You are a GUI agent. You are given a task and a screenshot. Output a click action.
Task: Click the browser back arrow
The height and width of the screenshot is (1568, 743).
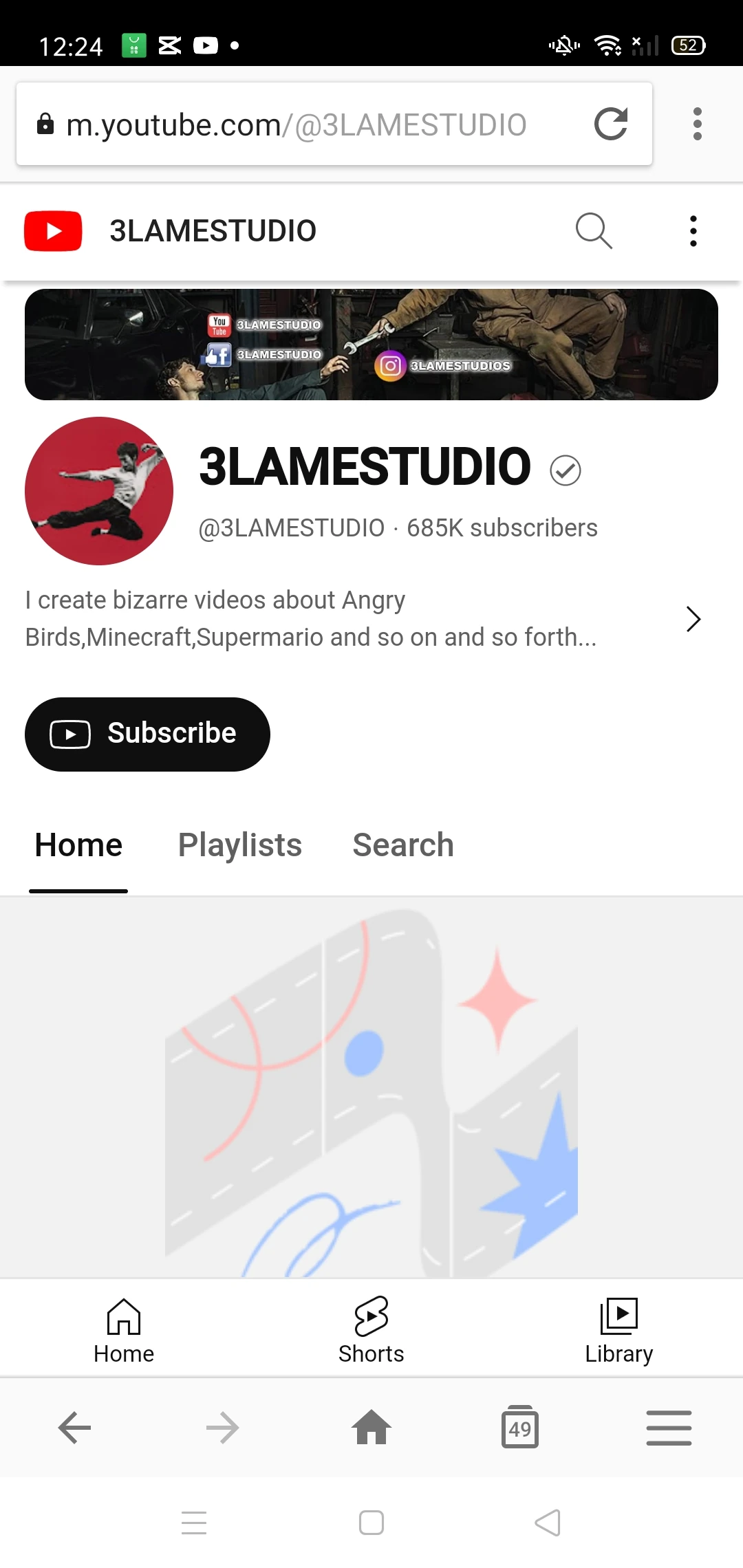74,1428
